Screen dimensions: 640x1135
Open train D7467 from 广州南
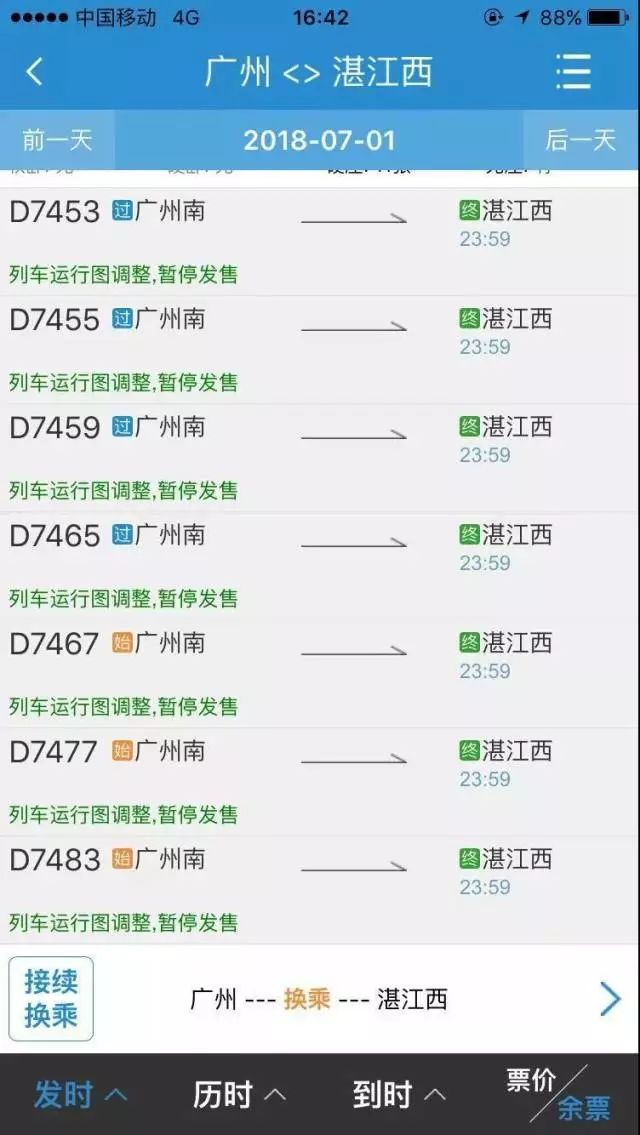pyautogui.click(x=320, y=674)
